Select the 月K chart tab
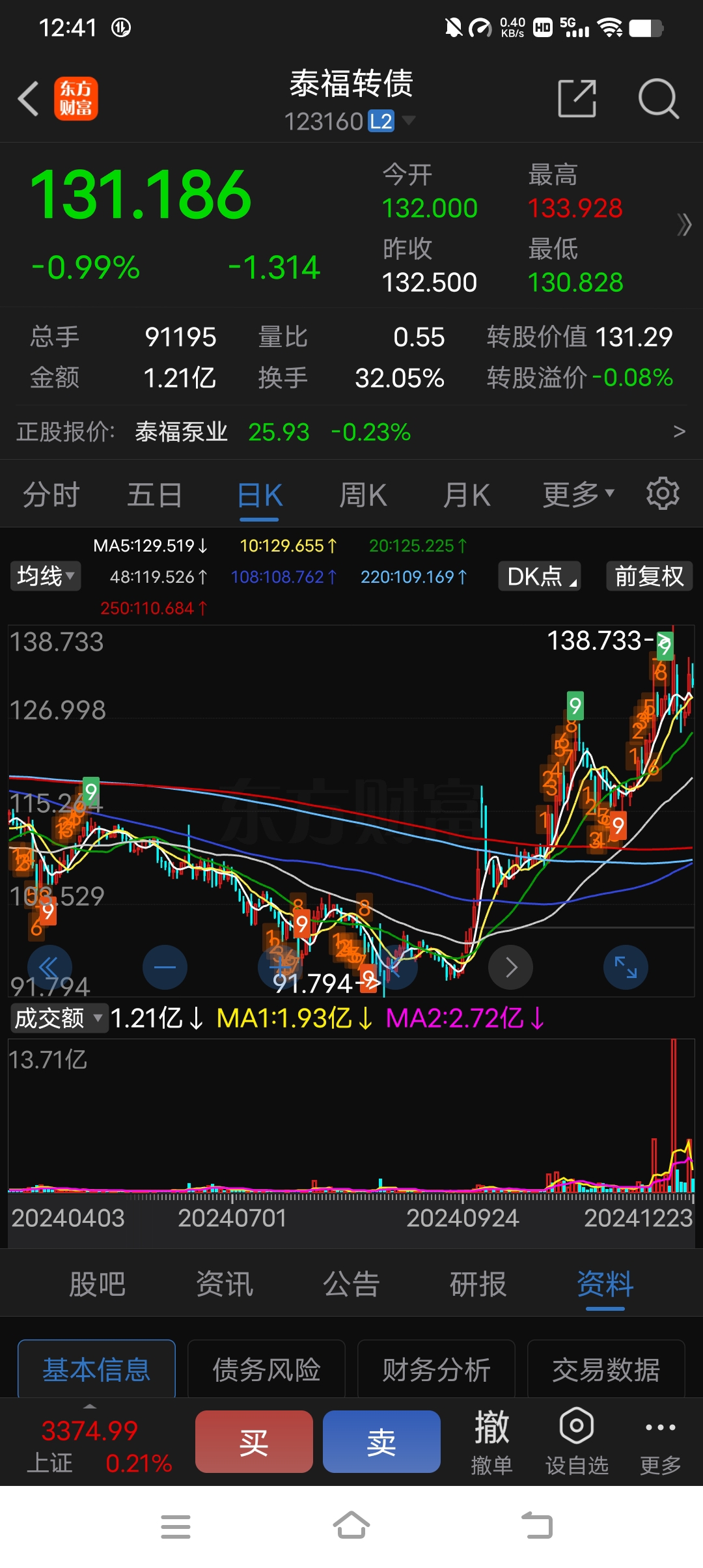The width and height of the screenshot is (703, 1568). click(466, 495)
